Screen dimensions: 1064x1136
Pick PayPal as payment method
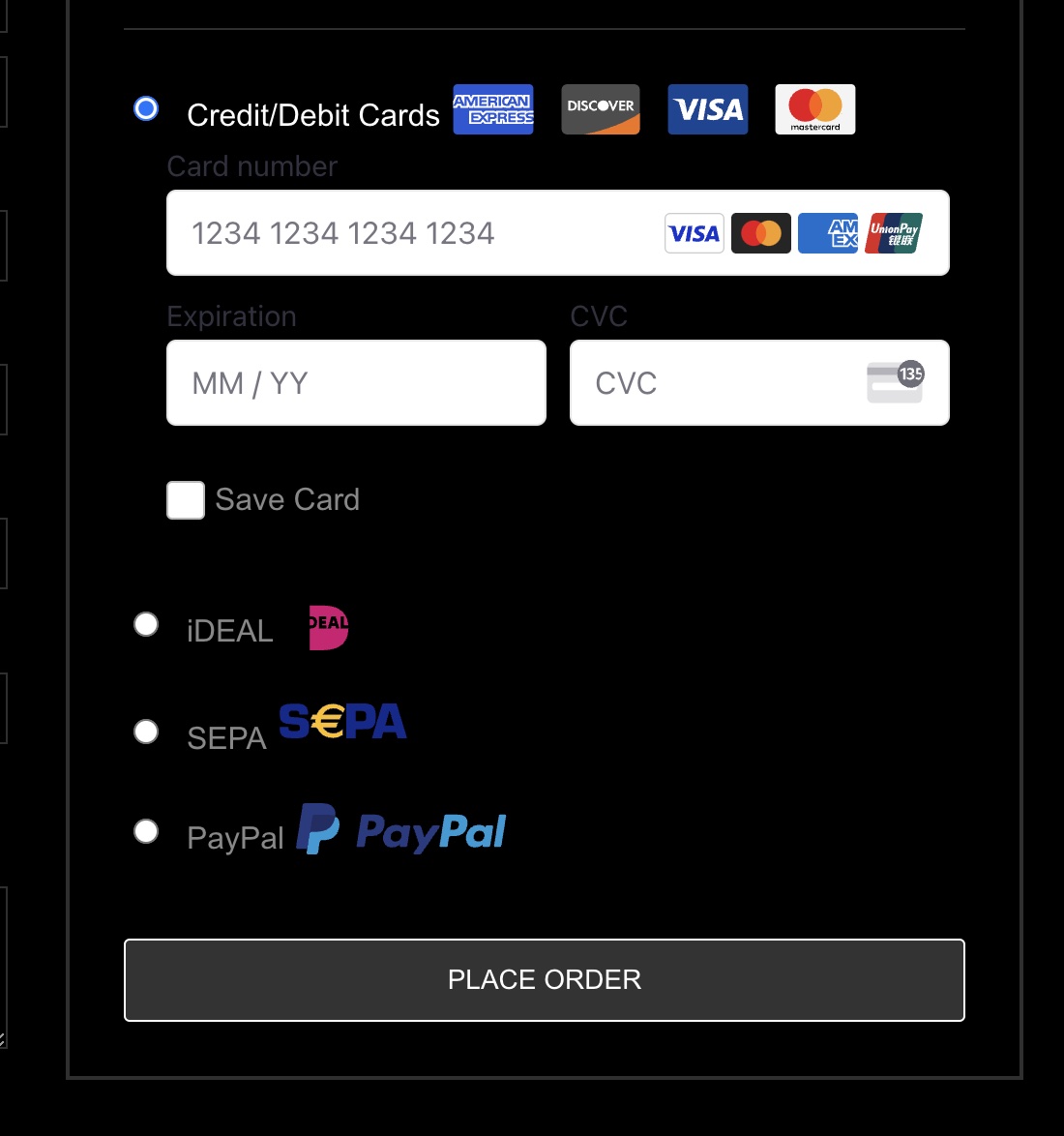point(146,831)
